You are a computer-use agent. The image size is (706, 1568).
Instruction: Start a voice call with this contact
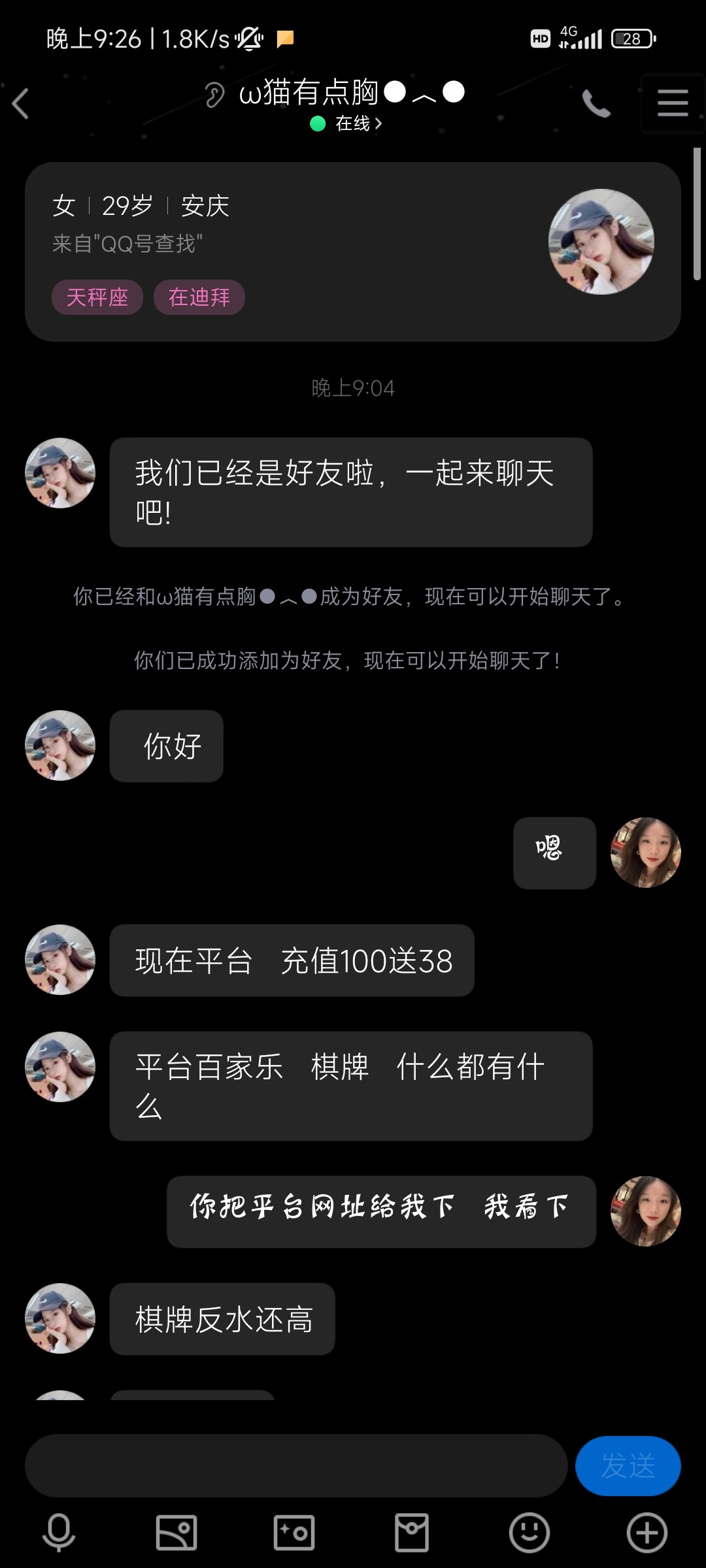click(596, 104)
